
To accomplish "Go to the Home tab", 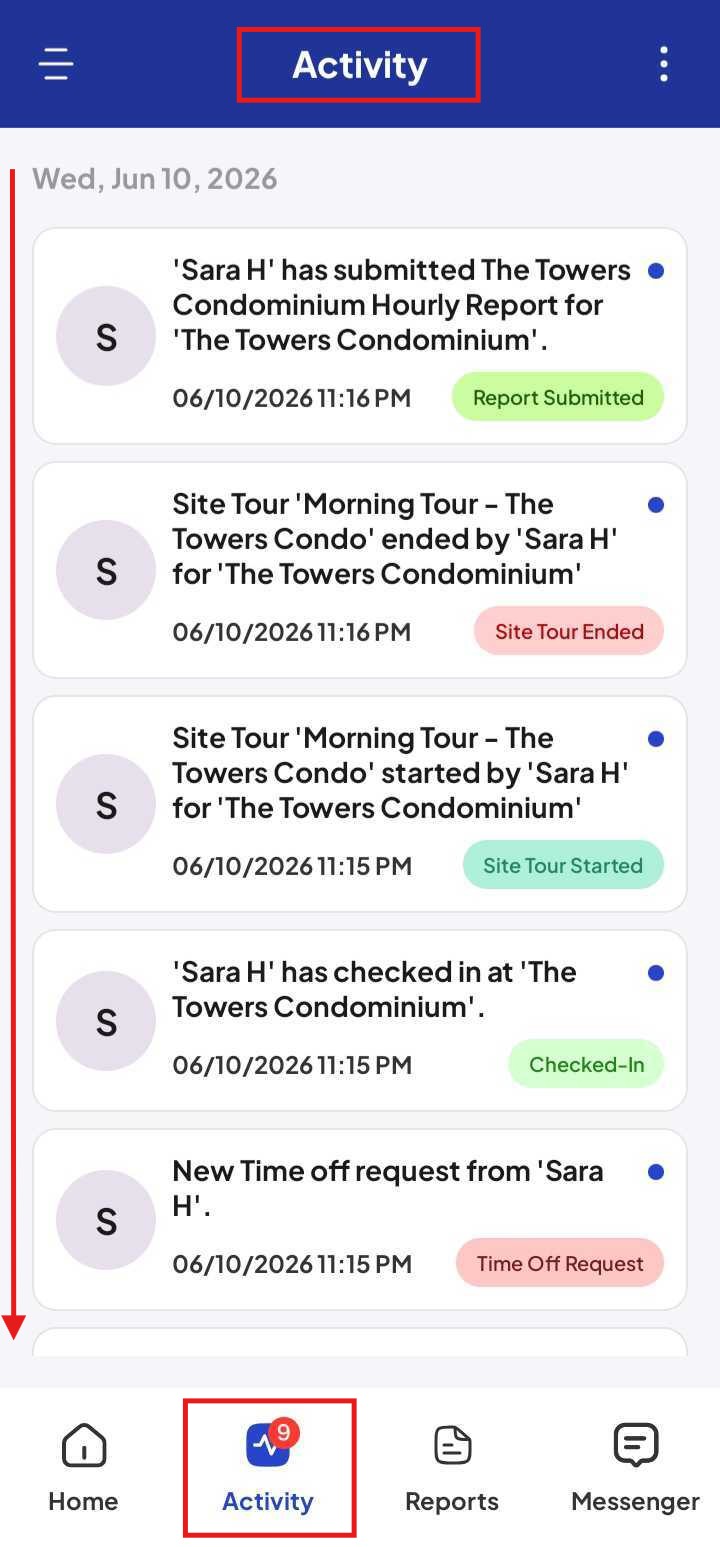I will (83, 1468).
